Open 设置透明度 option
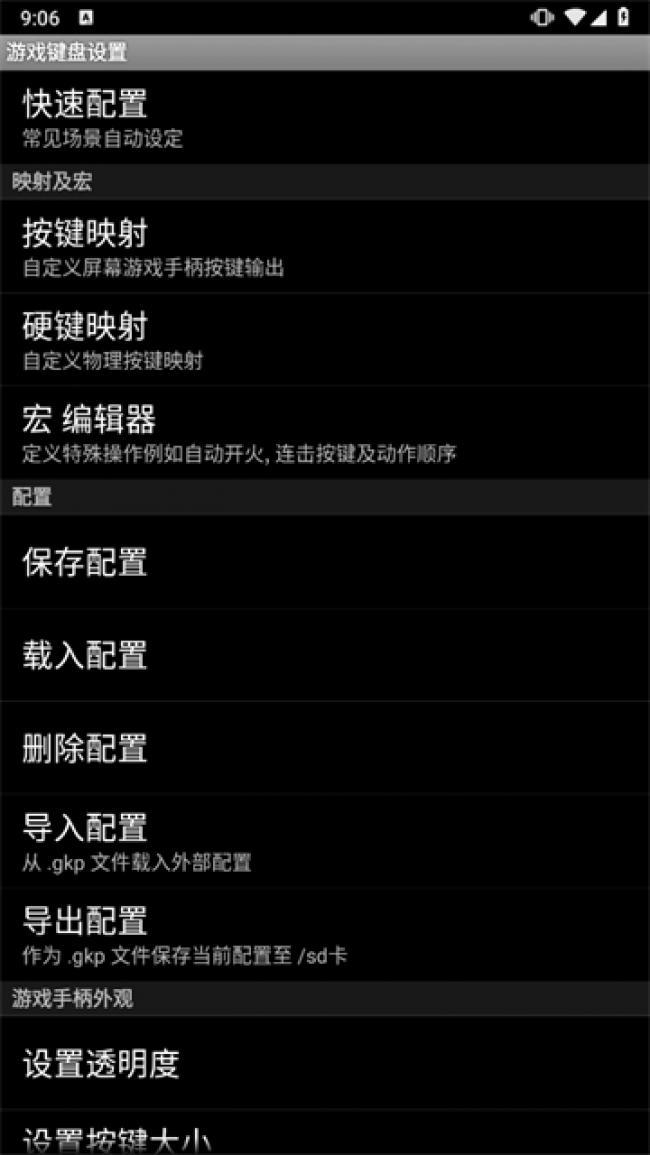Screen dimensions: 650x1155 325,1063
